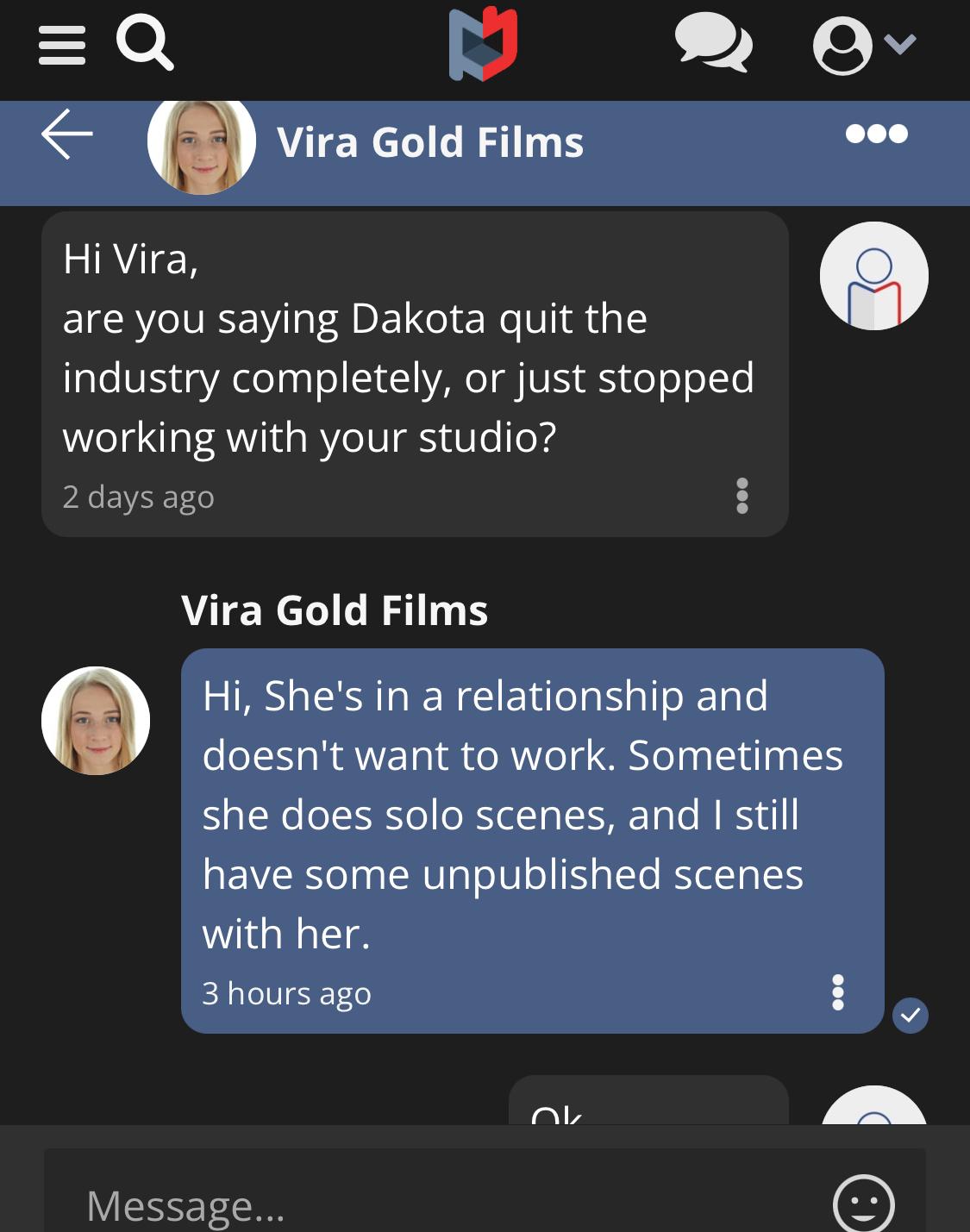Screen dimensions: 970x1232
Task: Tap Vira Gold Films avatar beside reply
Action: click(x=96, y=721)
